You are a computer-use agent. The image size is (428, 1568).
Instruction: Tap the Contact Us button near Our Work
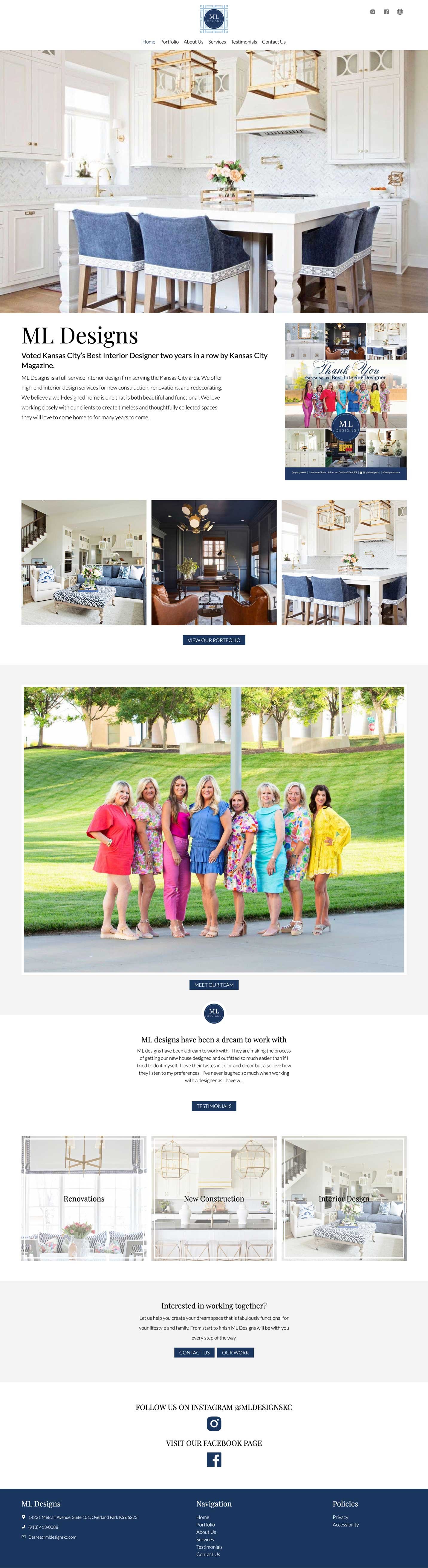pyautogui.click(x=194, y=1353)
